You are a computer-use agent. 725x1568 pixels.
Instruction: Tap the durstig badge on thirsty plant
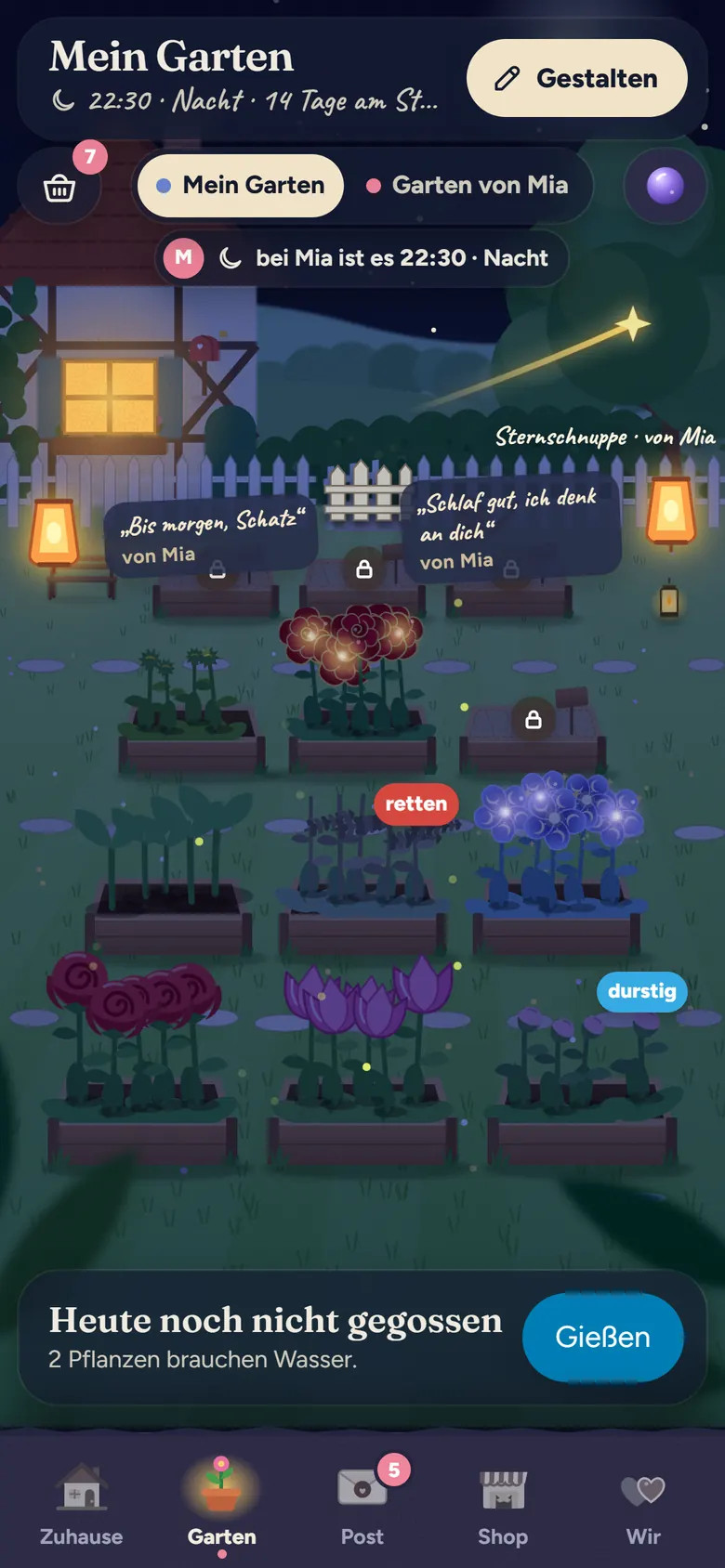[x=642, y=991]
